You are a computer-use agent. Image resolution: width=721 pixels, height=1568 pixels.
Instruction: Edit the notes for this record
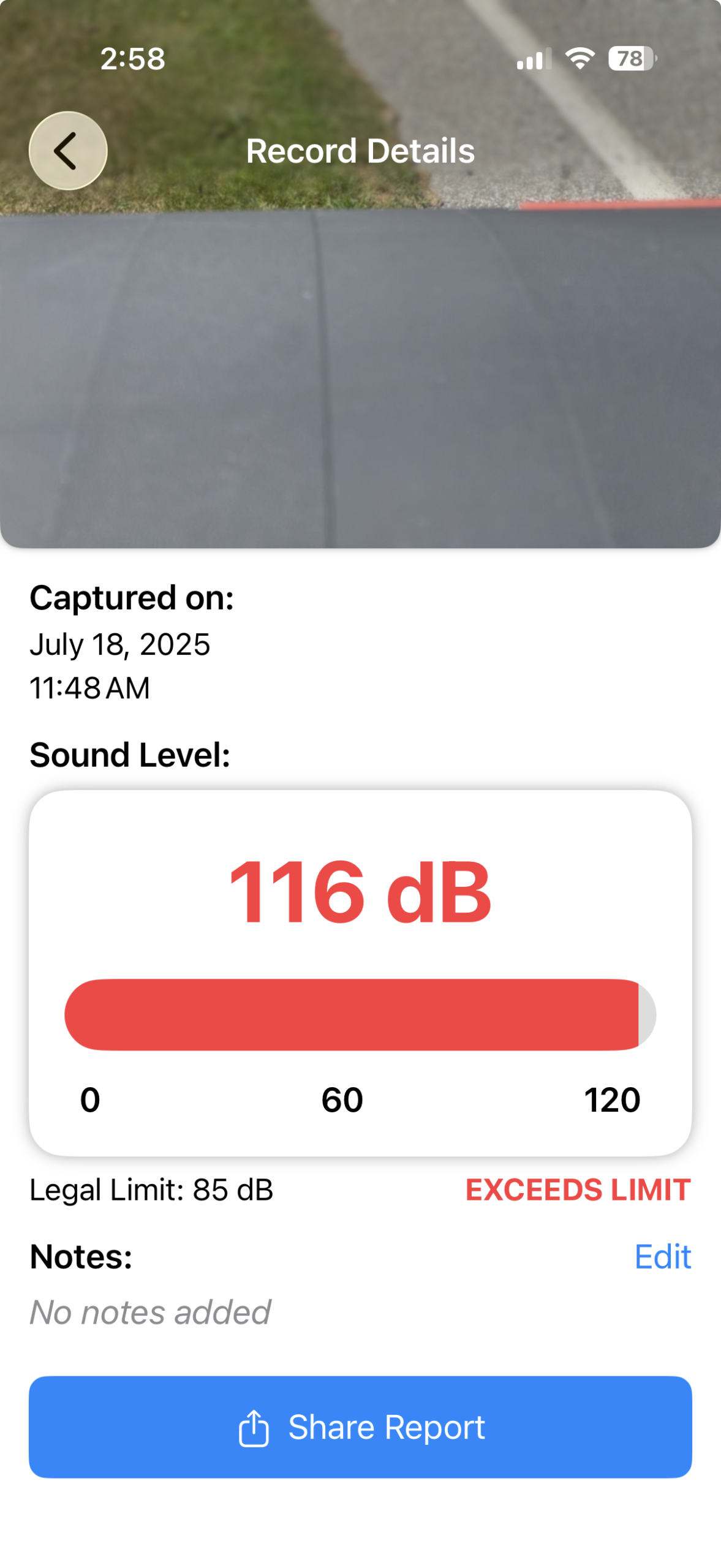(662, 1257)
